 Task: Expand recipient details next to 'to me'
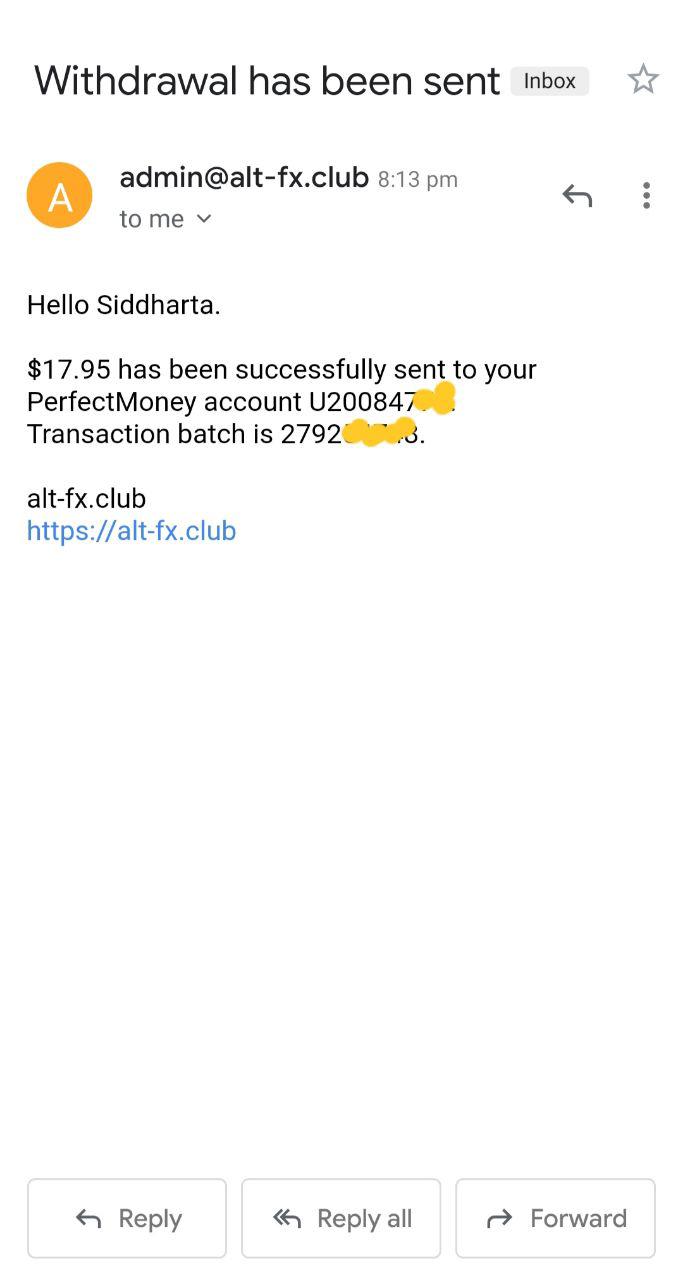coord(204,219)
